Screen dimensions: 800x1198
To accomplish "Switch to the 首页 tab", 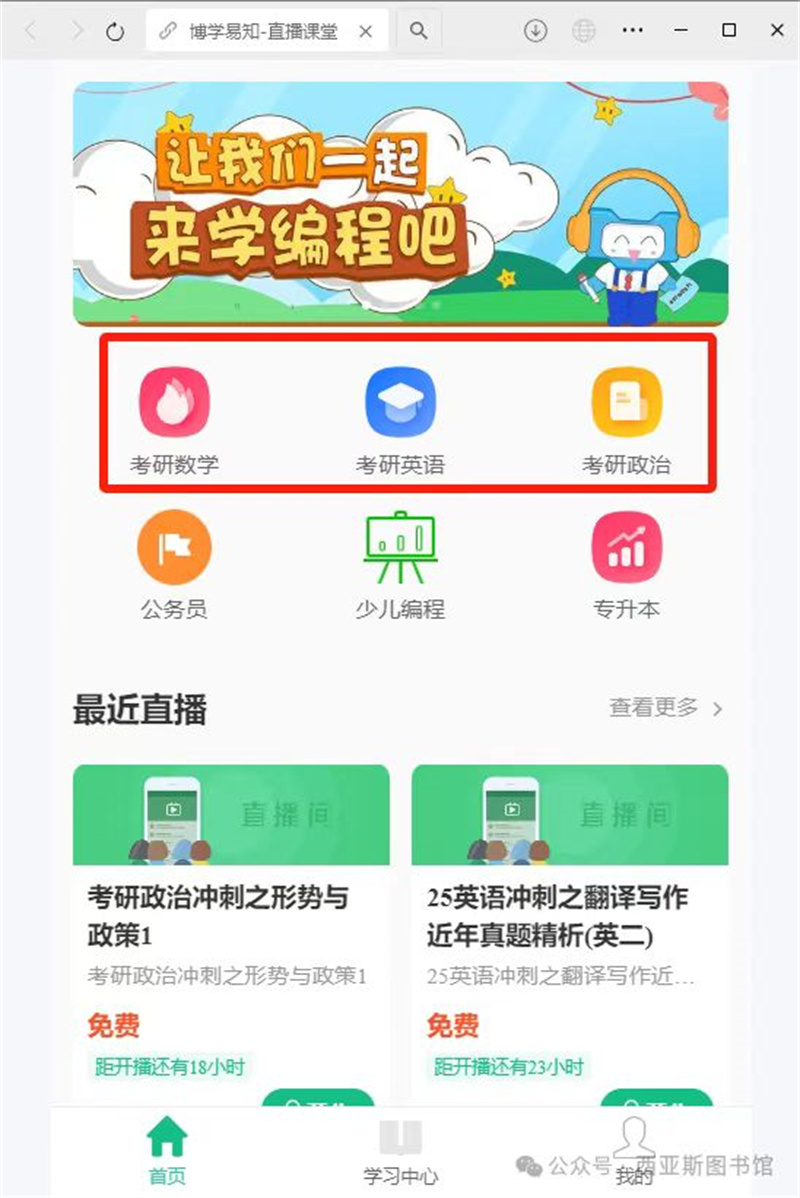I will tap(167, 1152).
